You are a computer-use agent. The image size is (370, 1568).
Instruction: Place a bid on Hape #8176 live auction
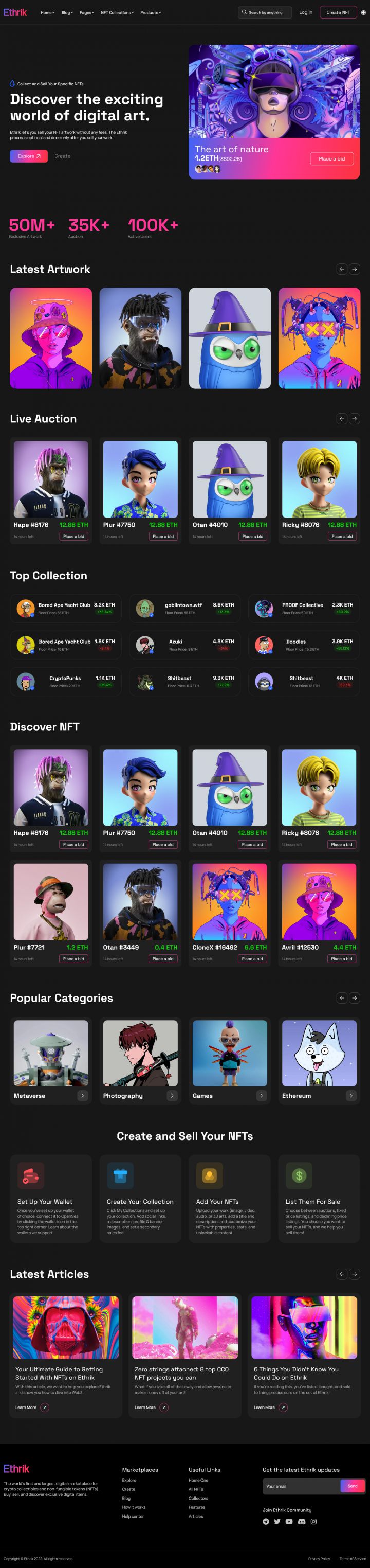(73, 536)
